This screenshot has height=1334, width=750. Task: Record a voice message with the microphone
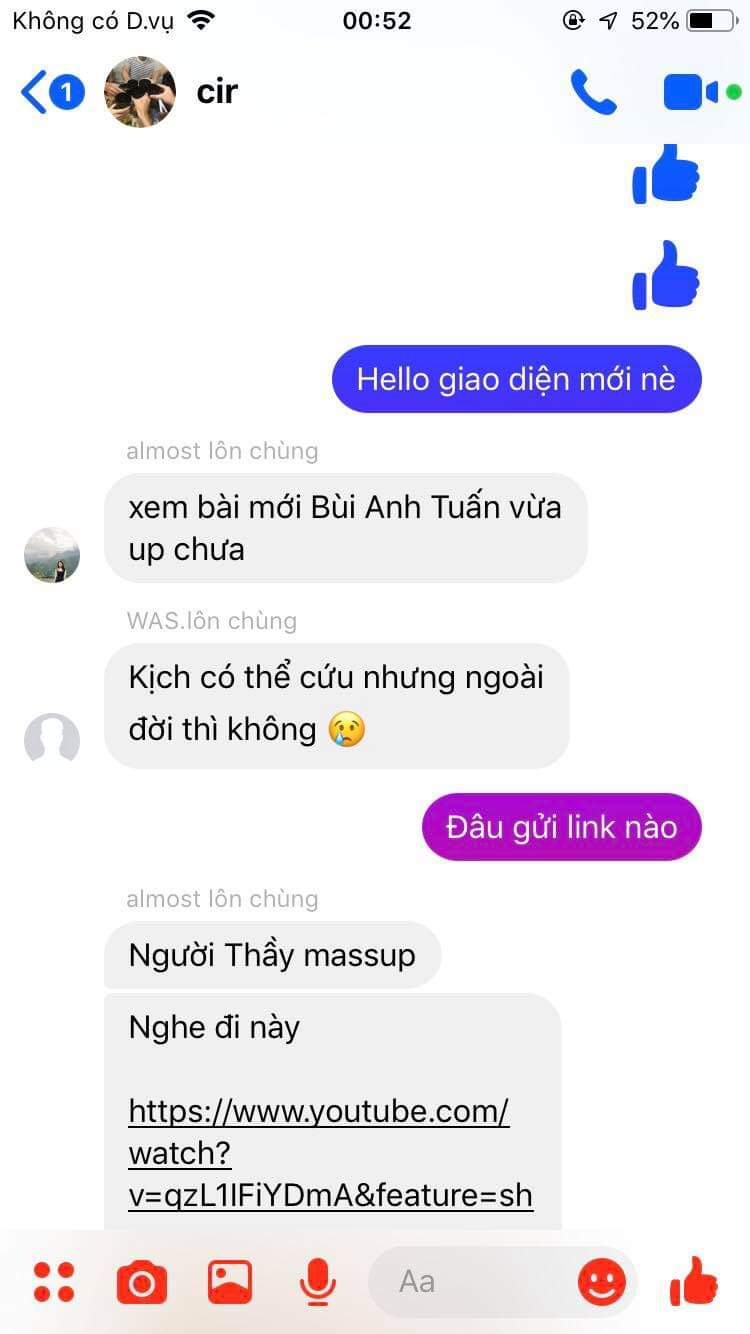click(x=318, y=1282)
